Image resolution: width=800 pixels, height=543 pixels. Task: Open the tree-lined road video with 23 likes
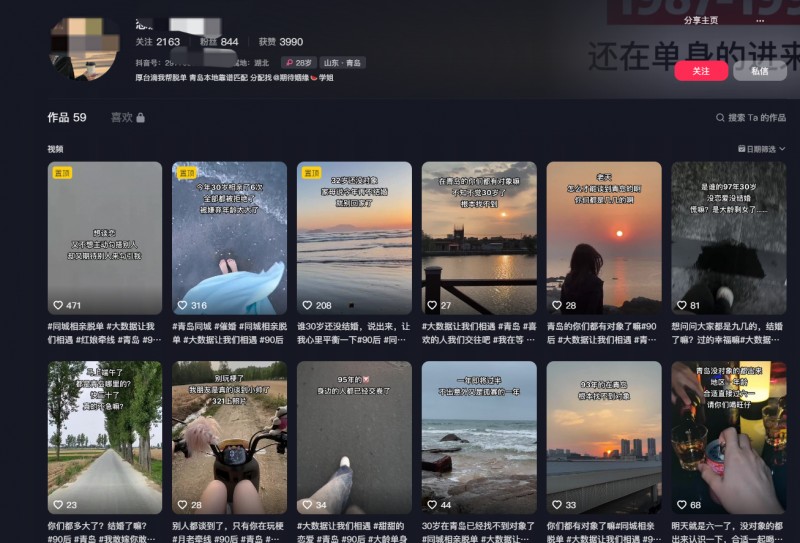(104, 437)
